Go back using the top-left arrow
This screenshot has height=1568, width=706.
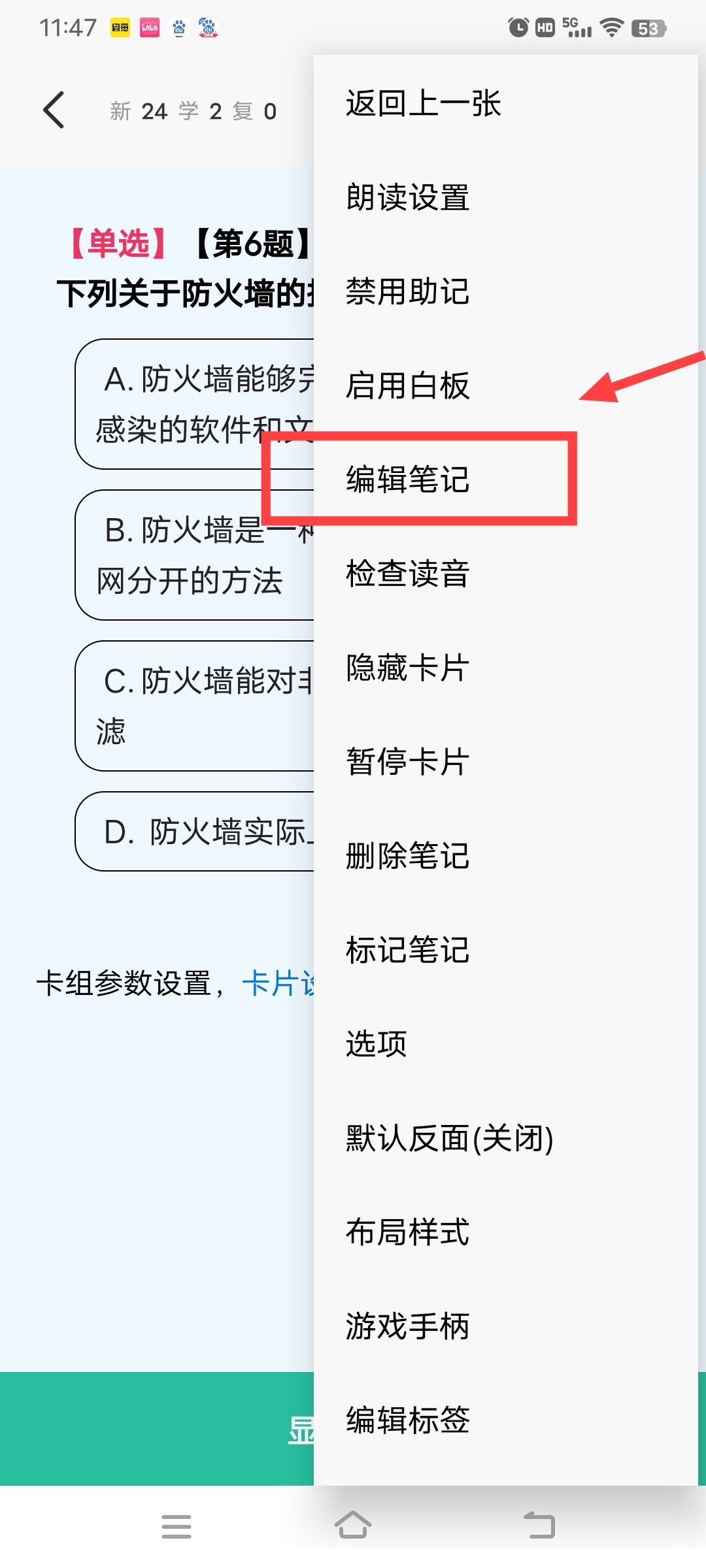click(54, 110)
